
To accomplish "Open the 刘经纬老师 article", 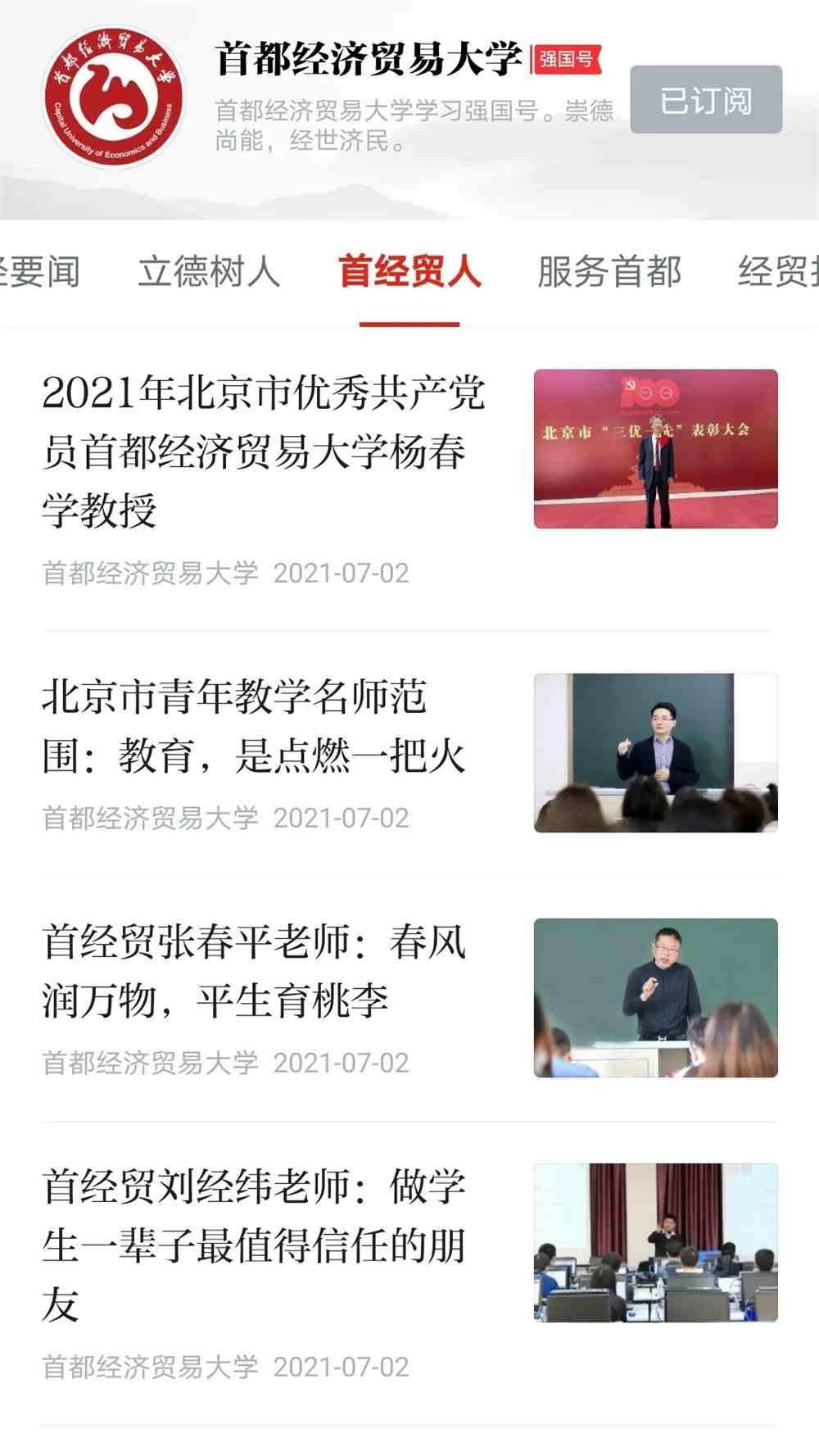I will (254, 1245).
